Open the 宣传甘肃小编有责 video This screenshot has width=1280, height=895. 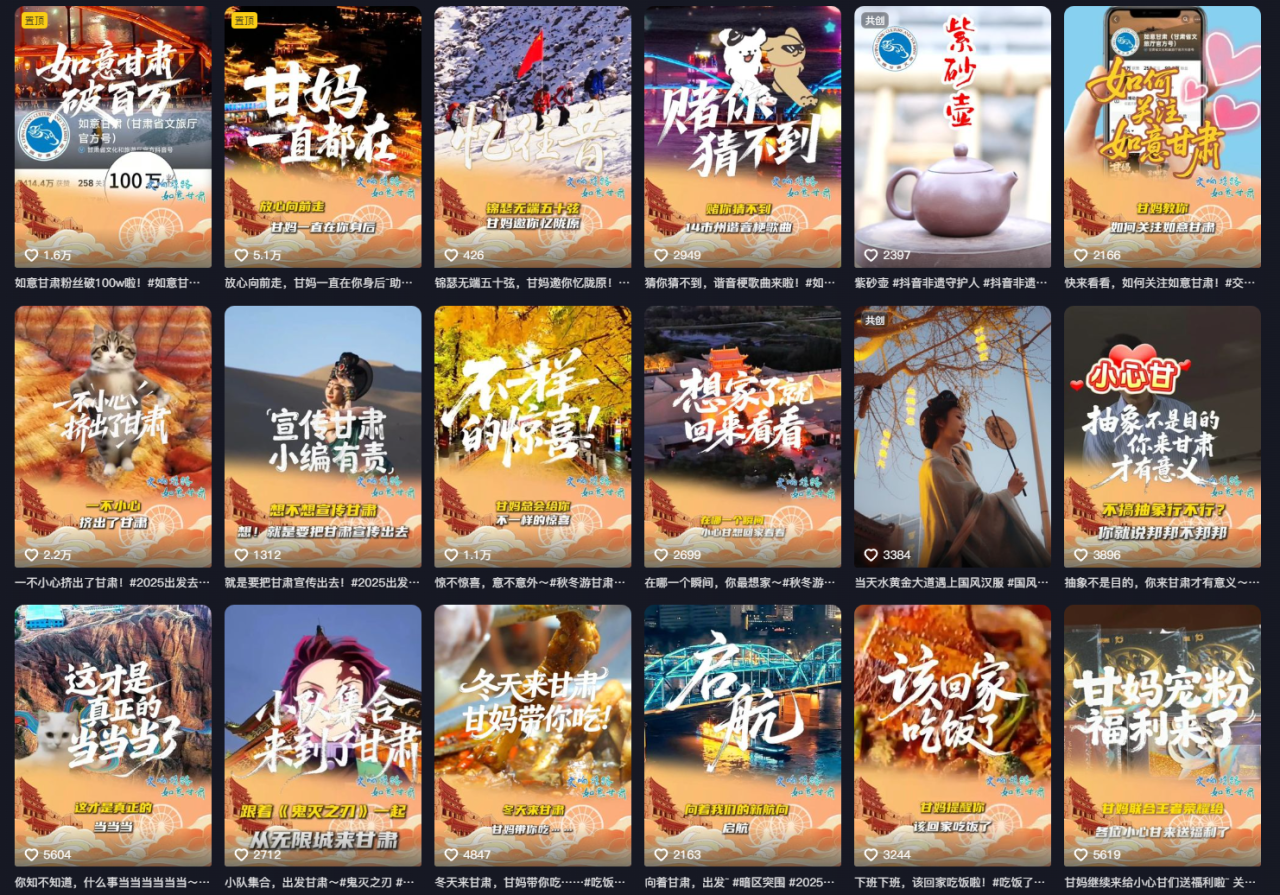(x=323, y=437)
